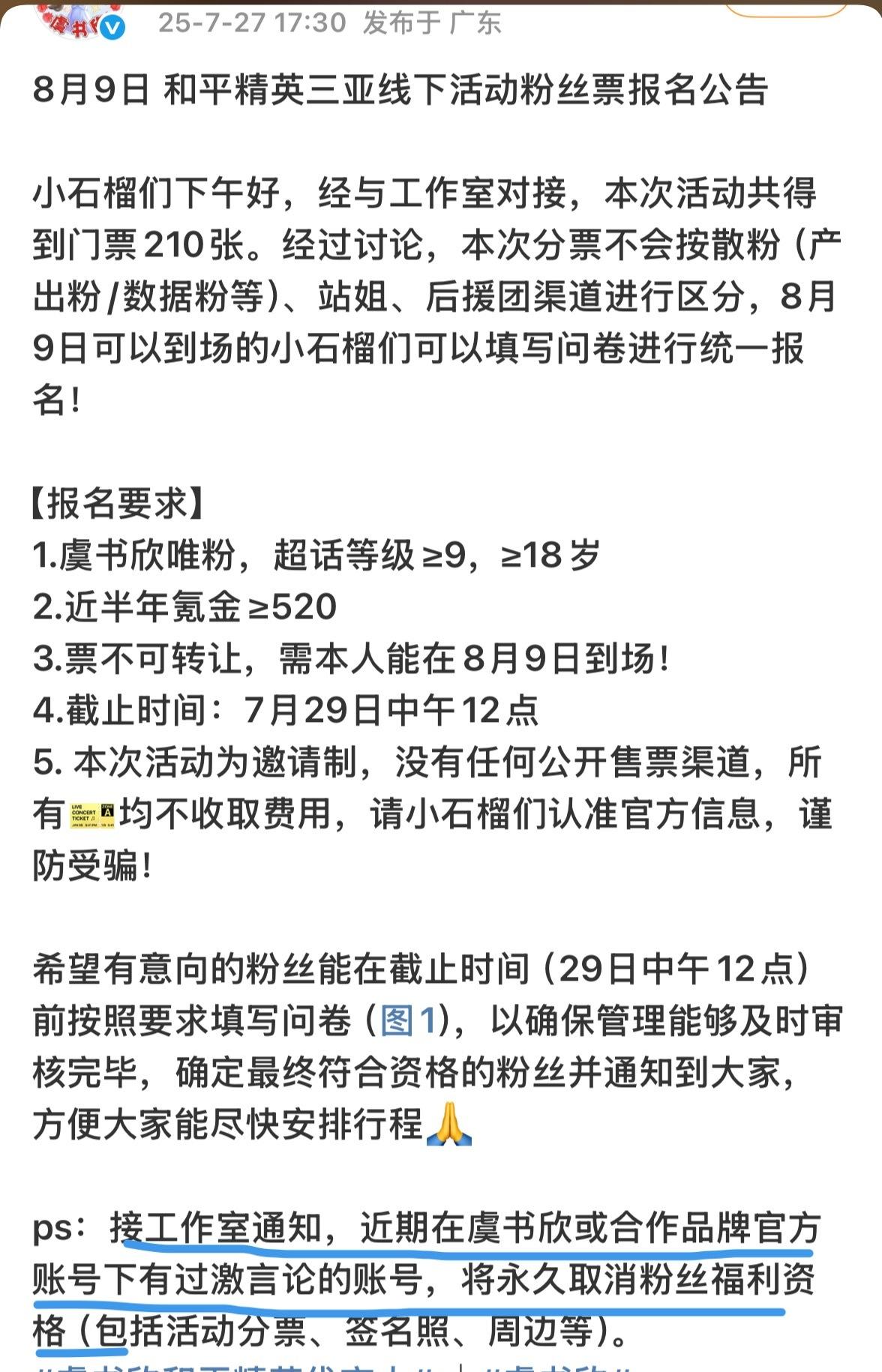Viewport: 882px width, 1372px height.
Task: Open the 图1 image link
Action: (409, 1020)
